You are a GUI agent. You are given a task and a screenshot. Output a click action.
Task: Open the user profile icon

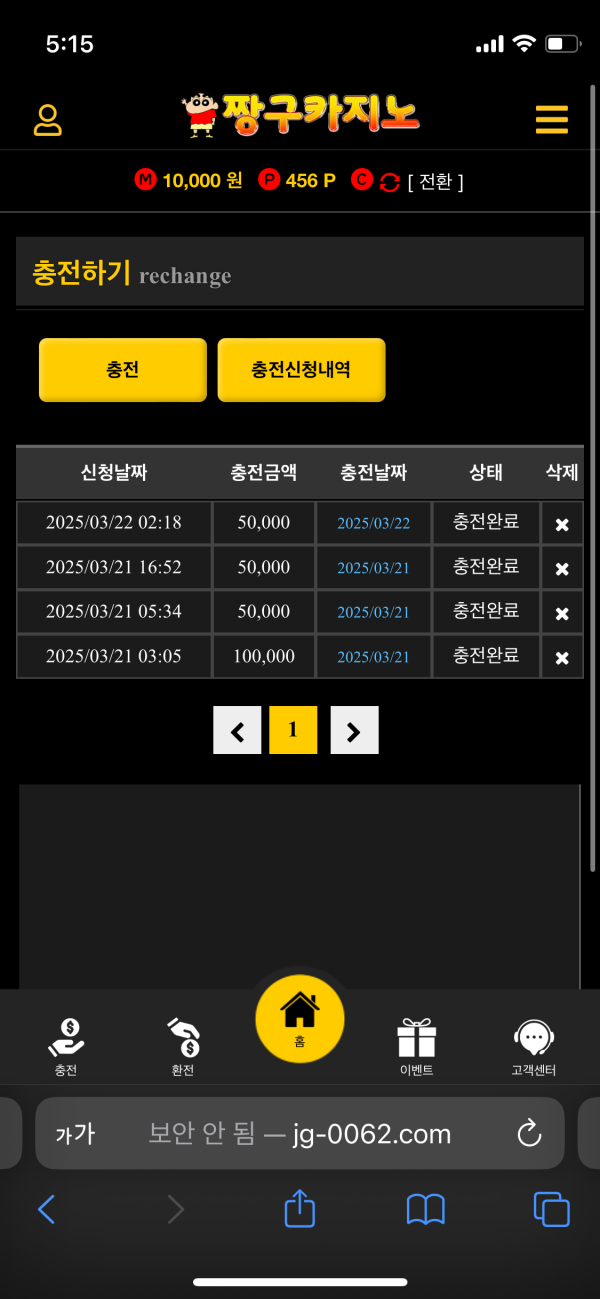click(x=47, y=120)
